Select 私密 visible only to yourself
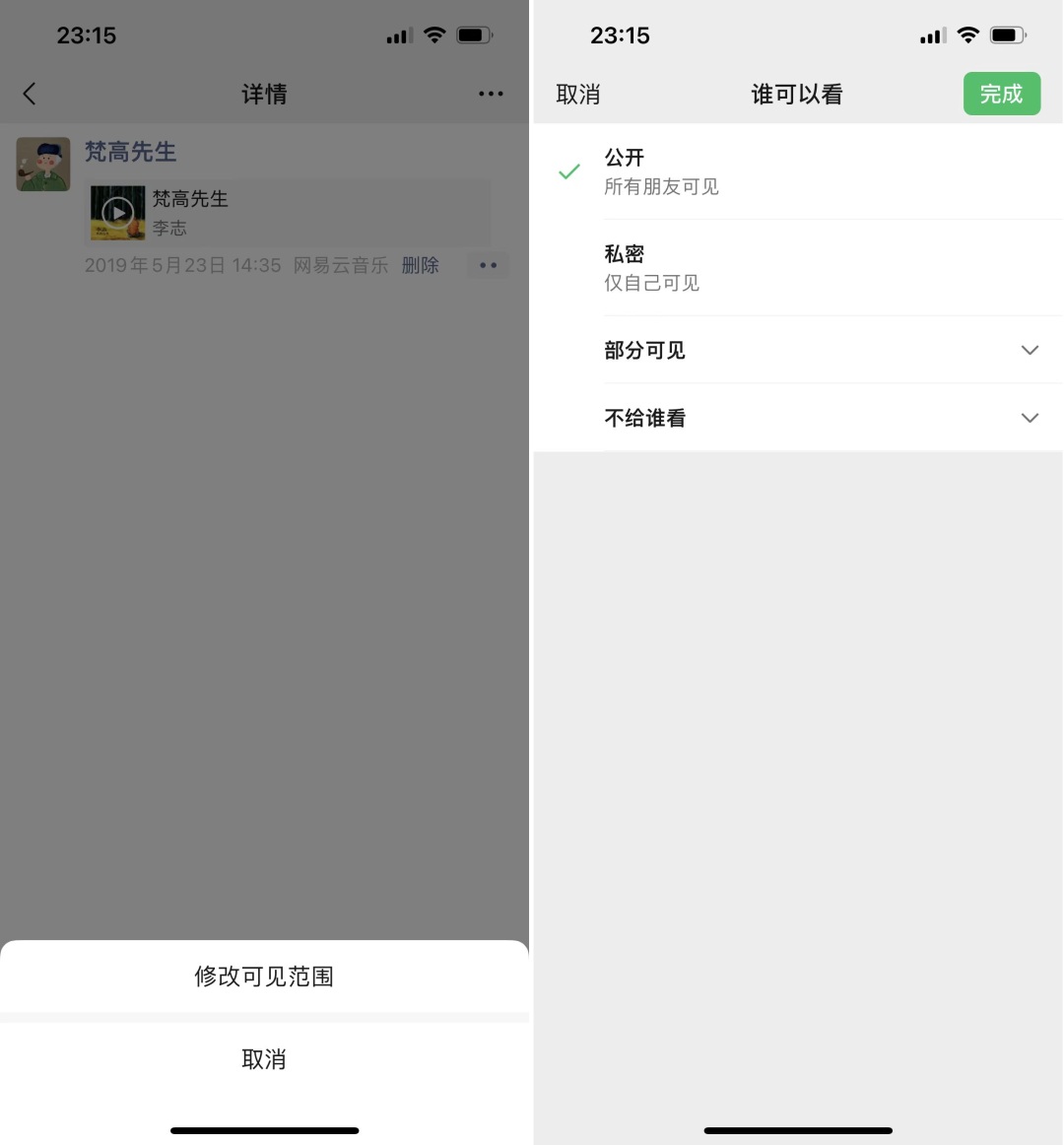 [796, 268]
